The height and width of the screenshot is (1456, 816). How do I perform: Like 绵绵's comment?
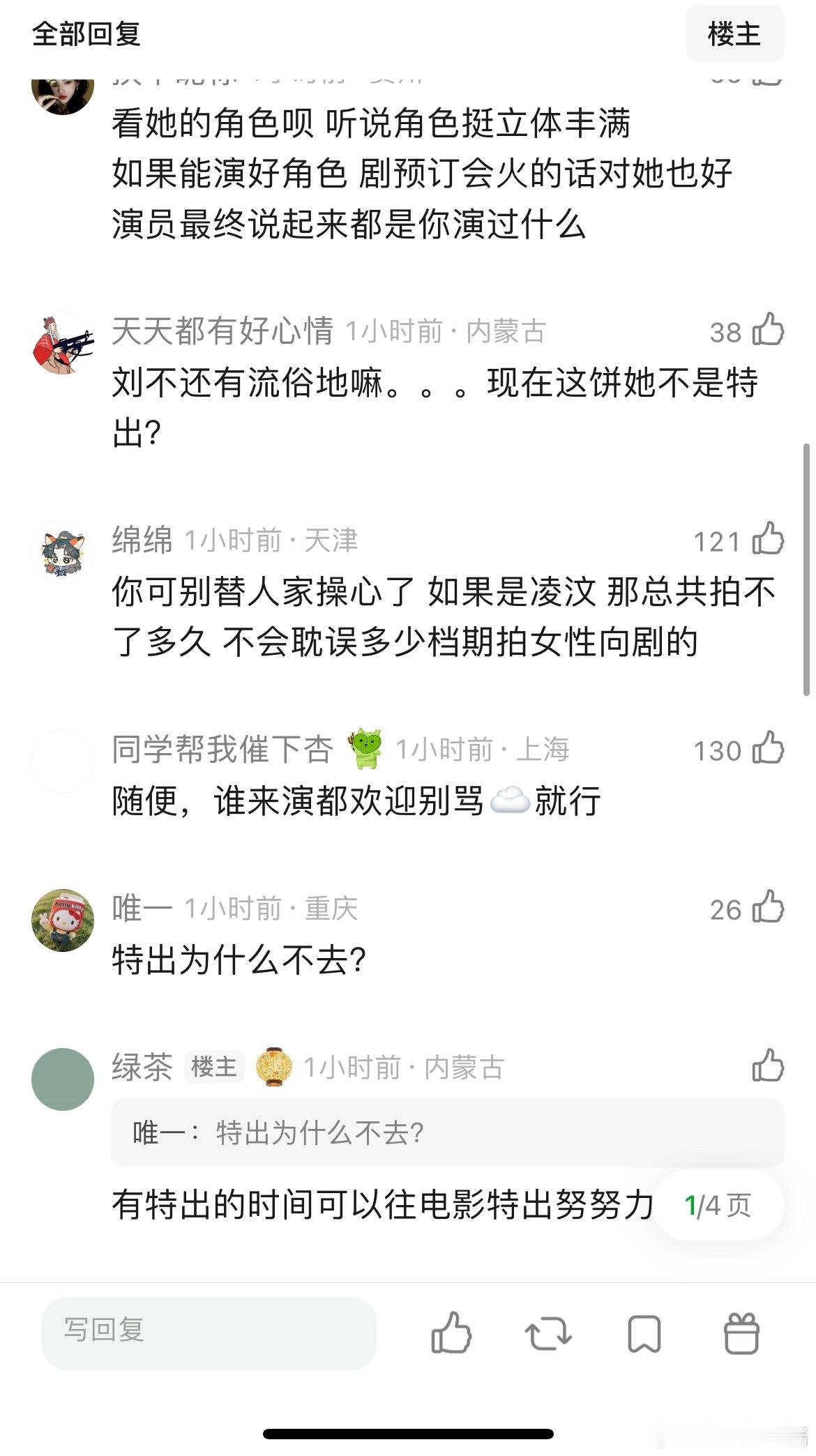pos(768,539)
